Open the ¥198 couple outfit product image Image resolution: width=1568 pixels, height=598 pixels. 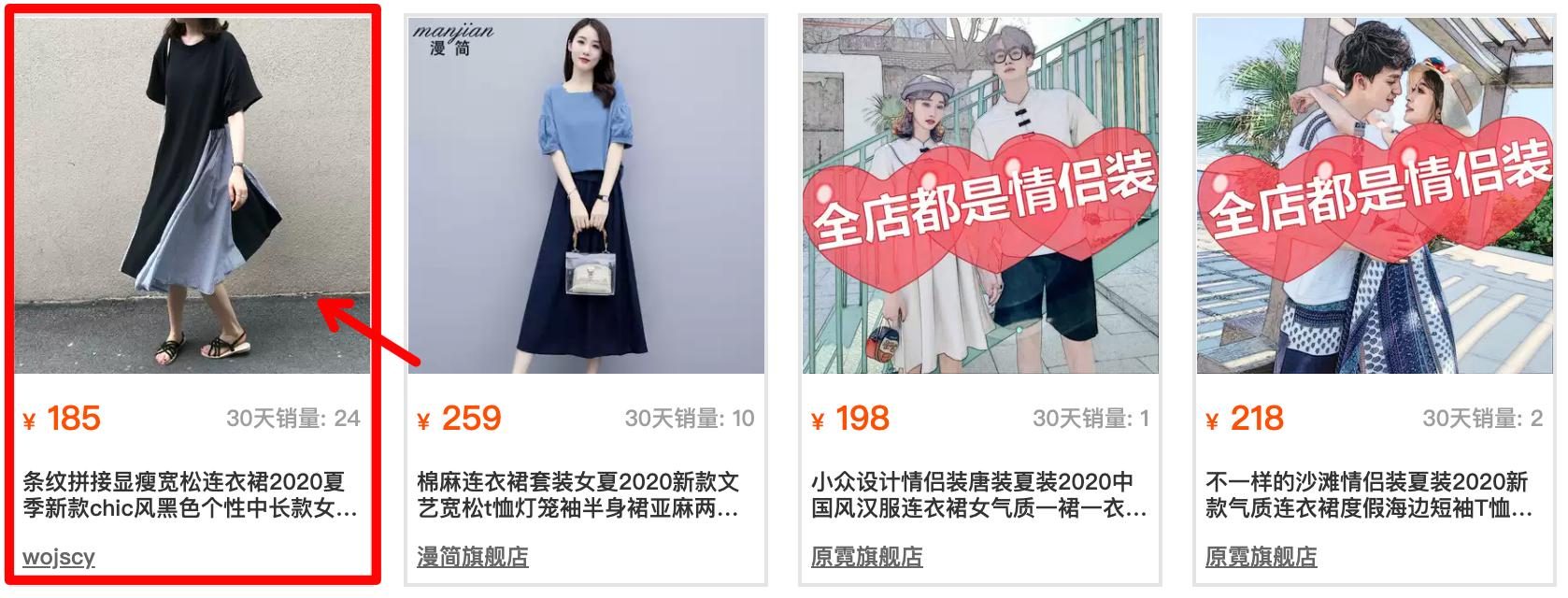pyautogui.click(x=980, y=194)
